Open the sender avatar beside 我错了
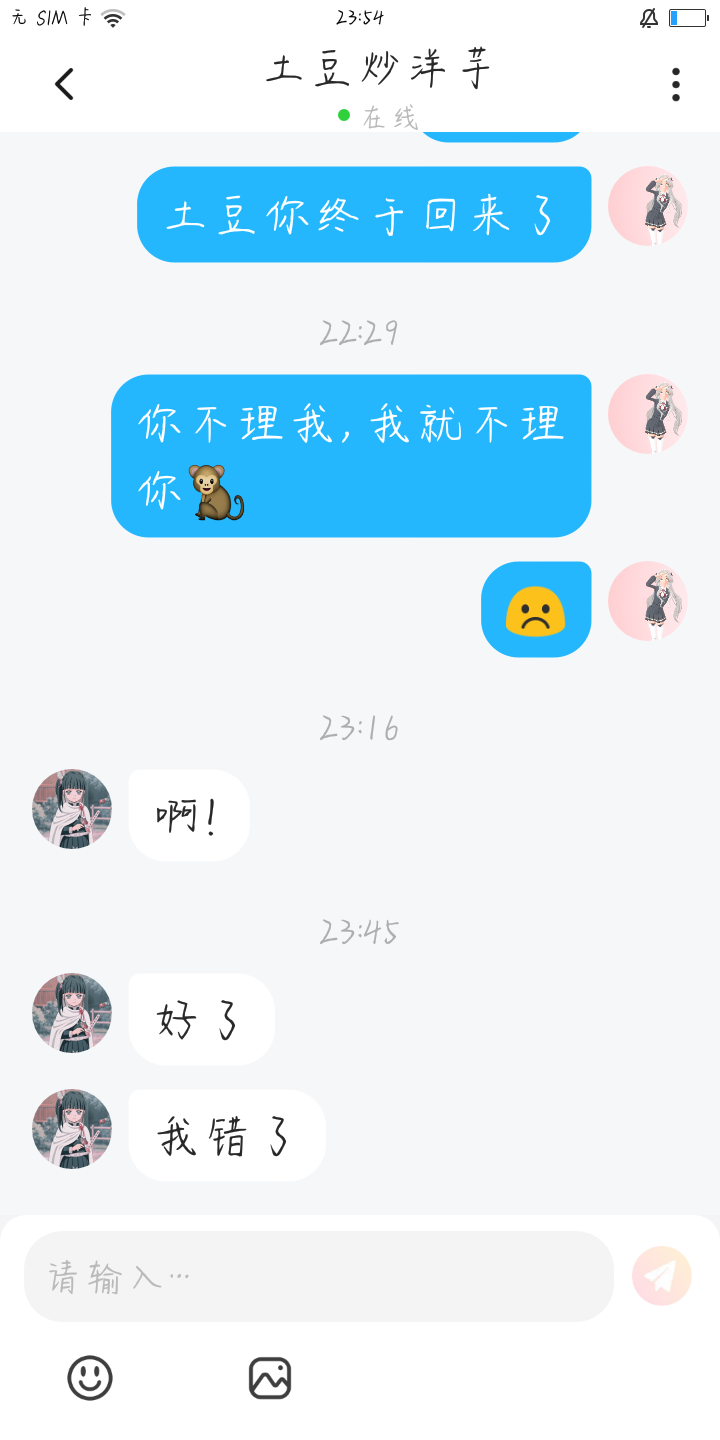 (72, 1129)
